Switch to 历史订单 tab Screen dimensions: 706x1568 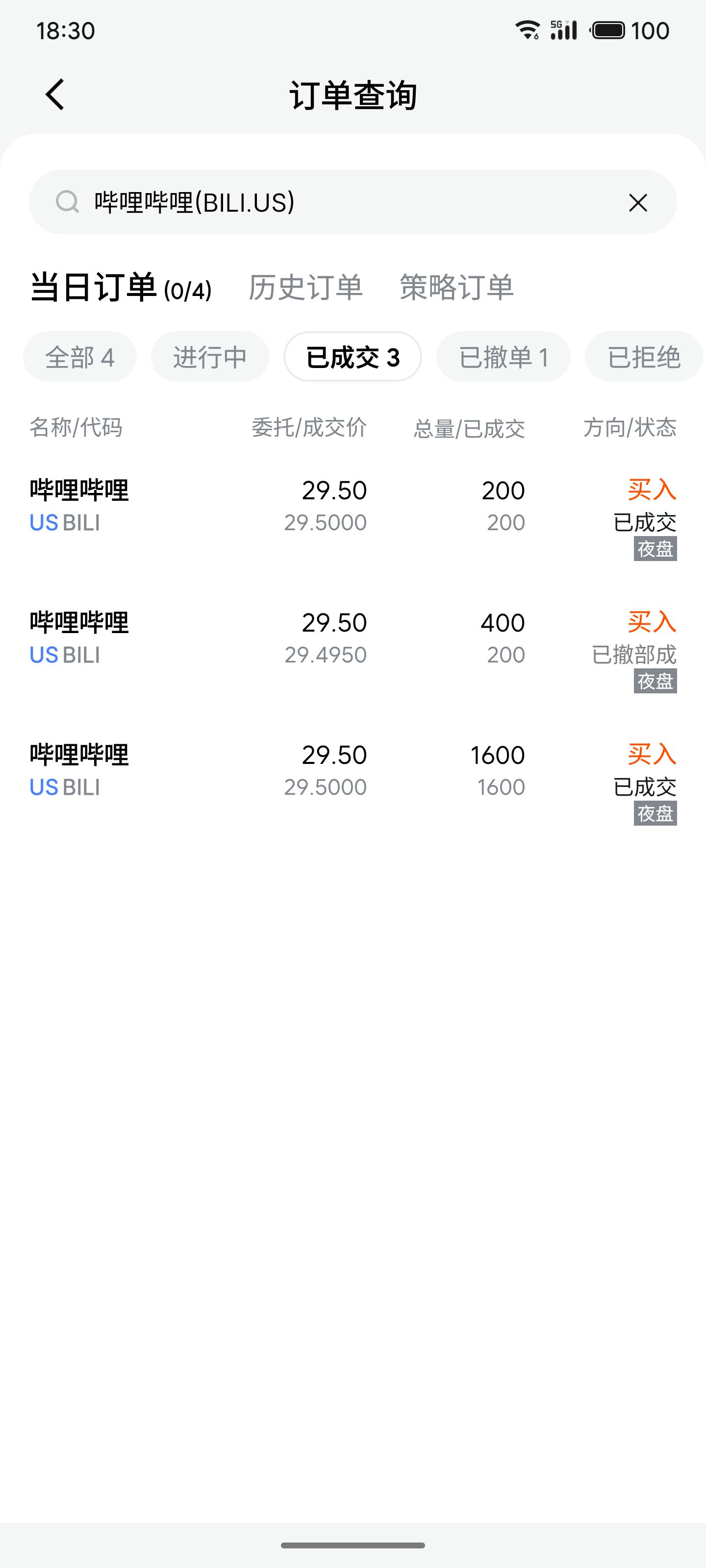click(x=305, y=287)
